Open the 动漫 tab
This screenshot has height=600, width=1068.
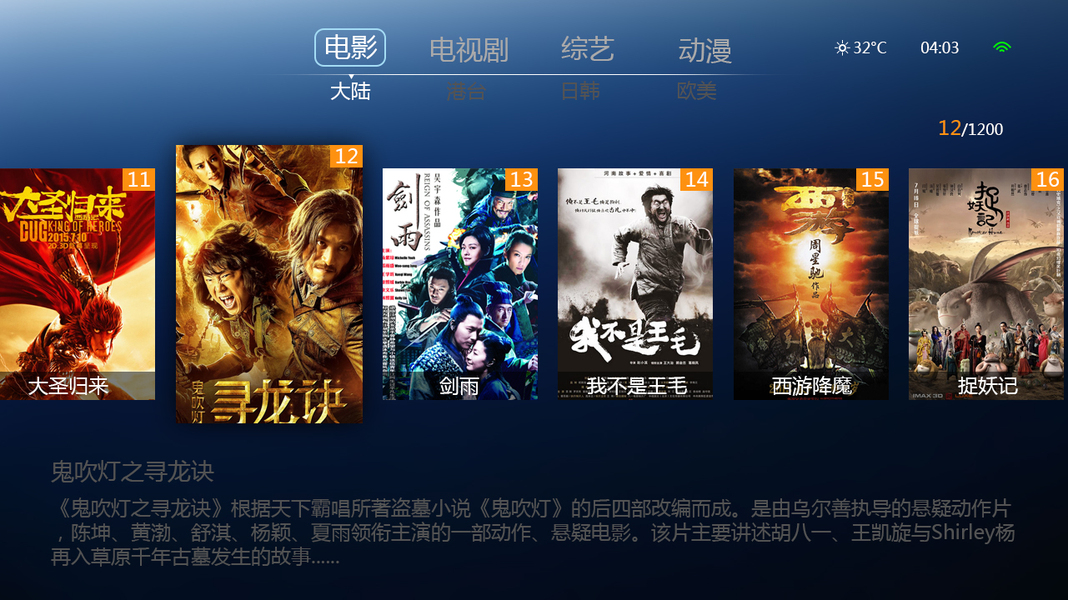tap(704, 50)
